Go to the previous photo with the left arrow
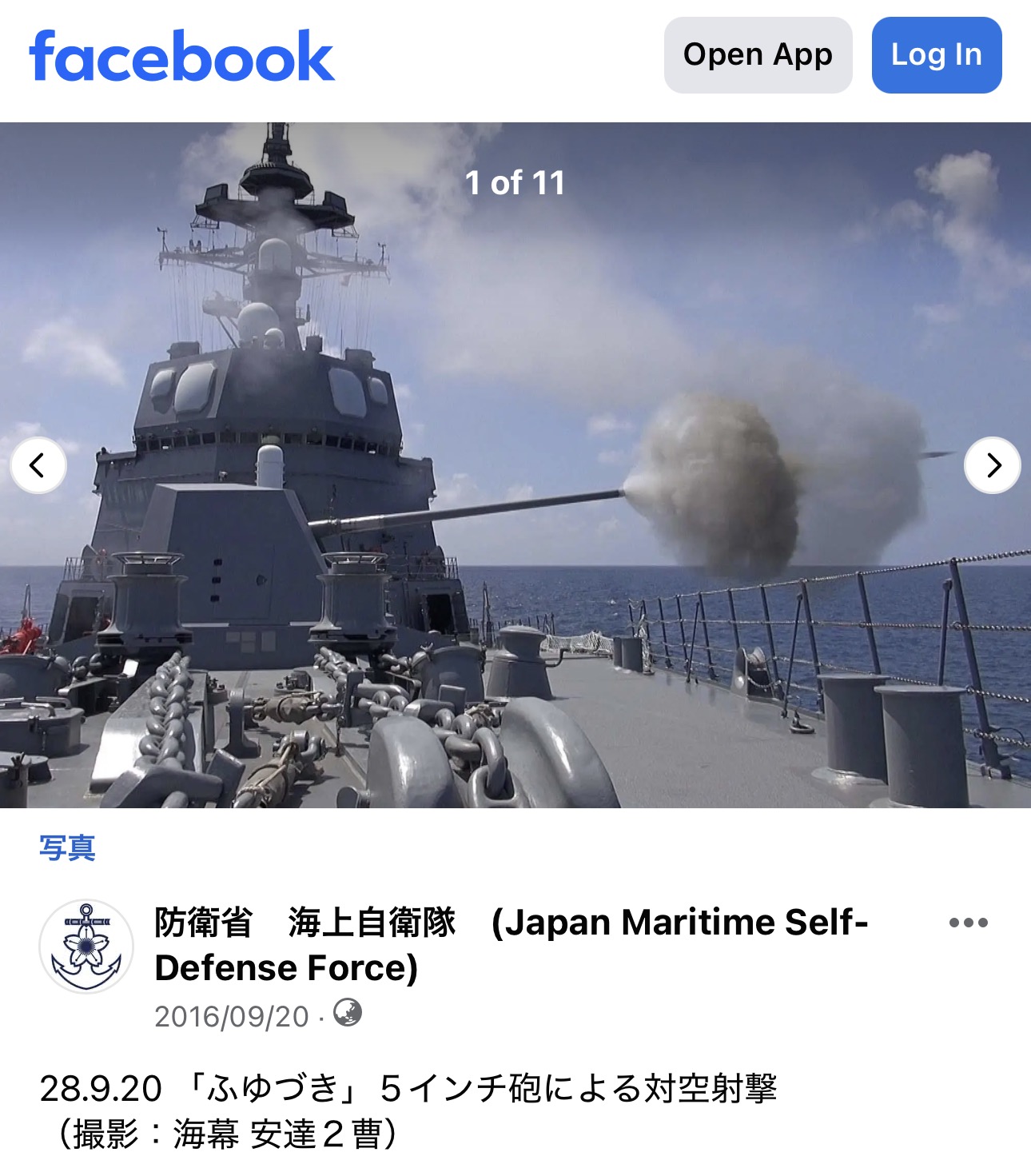 pyautogui.click(x=38, y=465)
